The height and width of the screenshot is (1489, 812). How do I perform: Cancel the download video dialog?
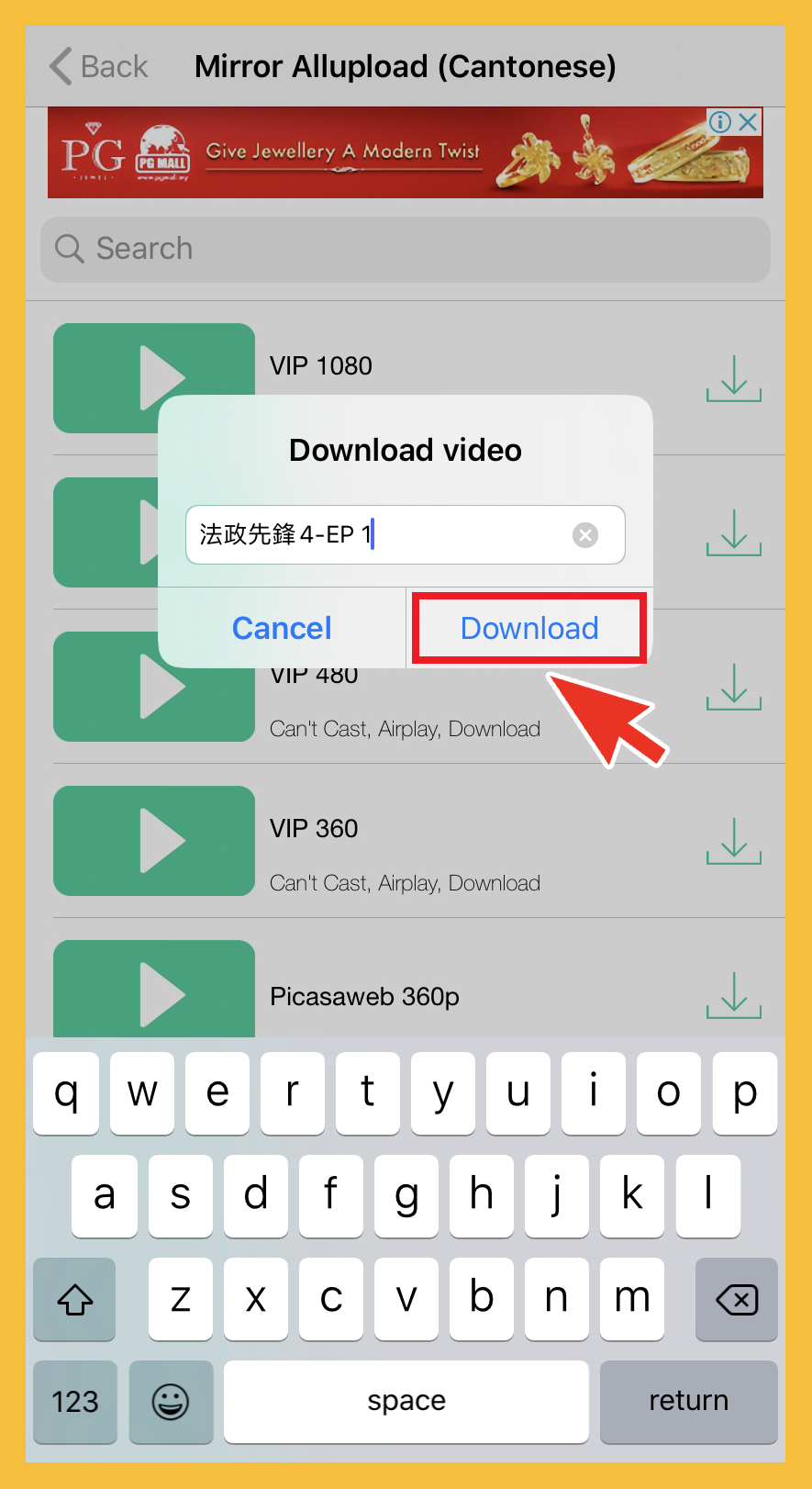[x=282, y=629]
